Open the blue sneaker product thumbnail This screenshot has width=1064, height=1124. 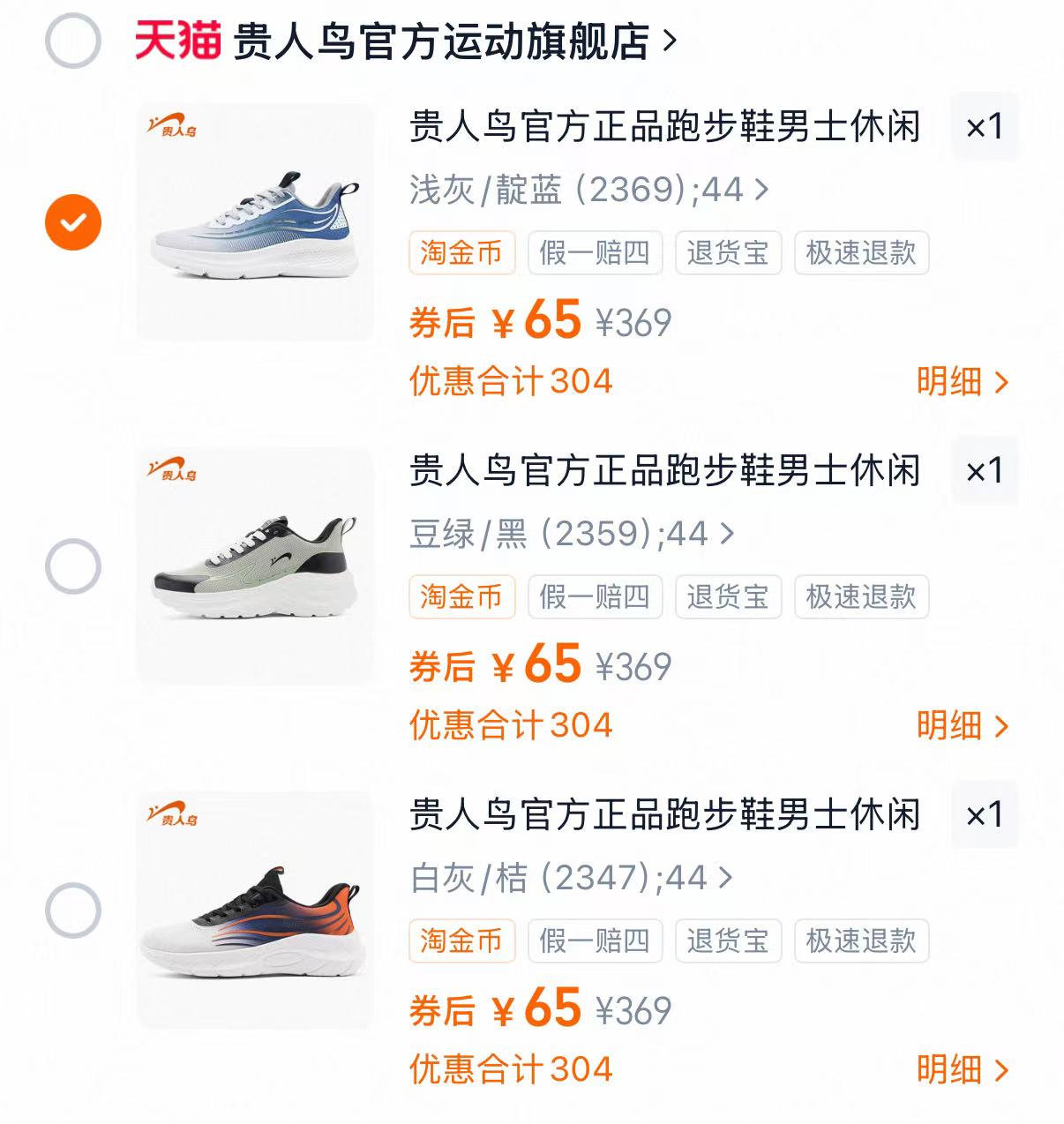[256, 222]
